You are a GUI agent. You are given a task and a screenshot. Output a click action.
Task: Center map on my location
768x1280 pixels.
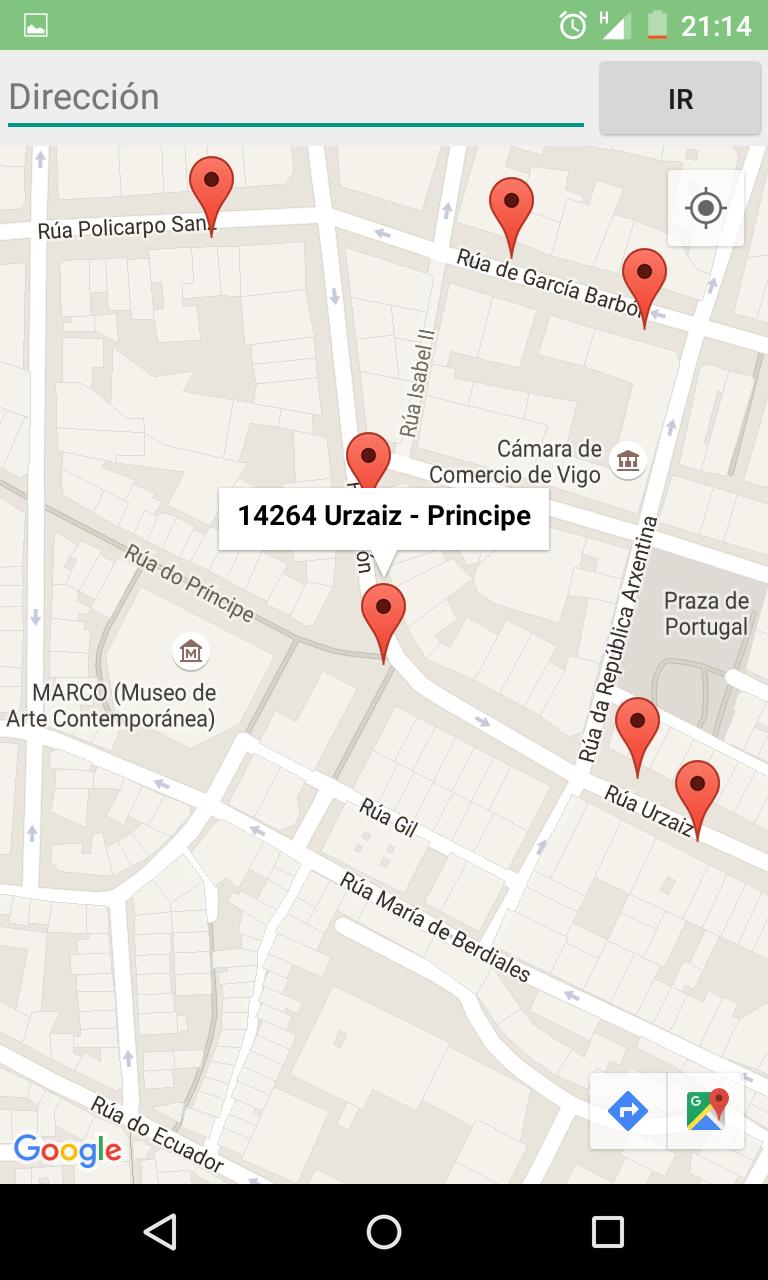(x=706, y=208)
